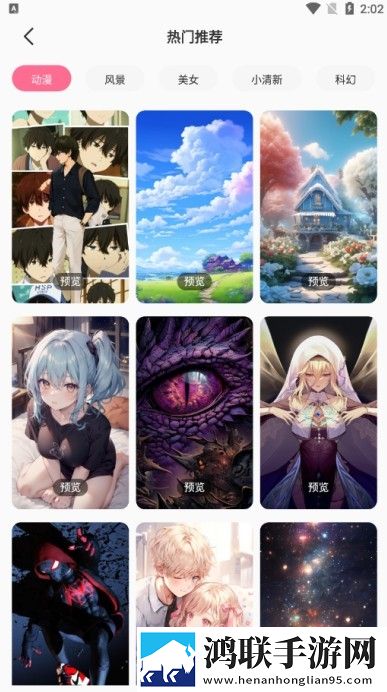The width and height of the screenshot is (387, 692).
Task: Open the blonde hooded angel wallpaper
Action: (318, 413)
